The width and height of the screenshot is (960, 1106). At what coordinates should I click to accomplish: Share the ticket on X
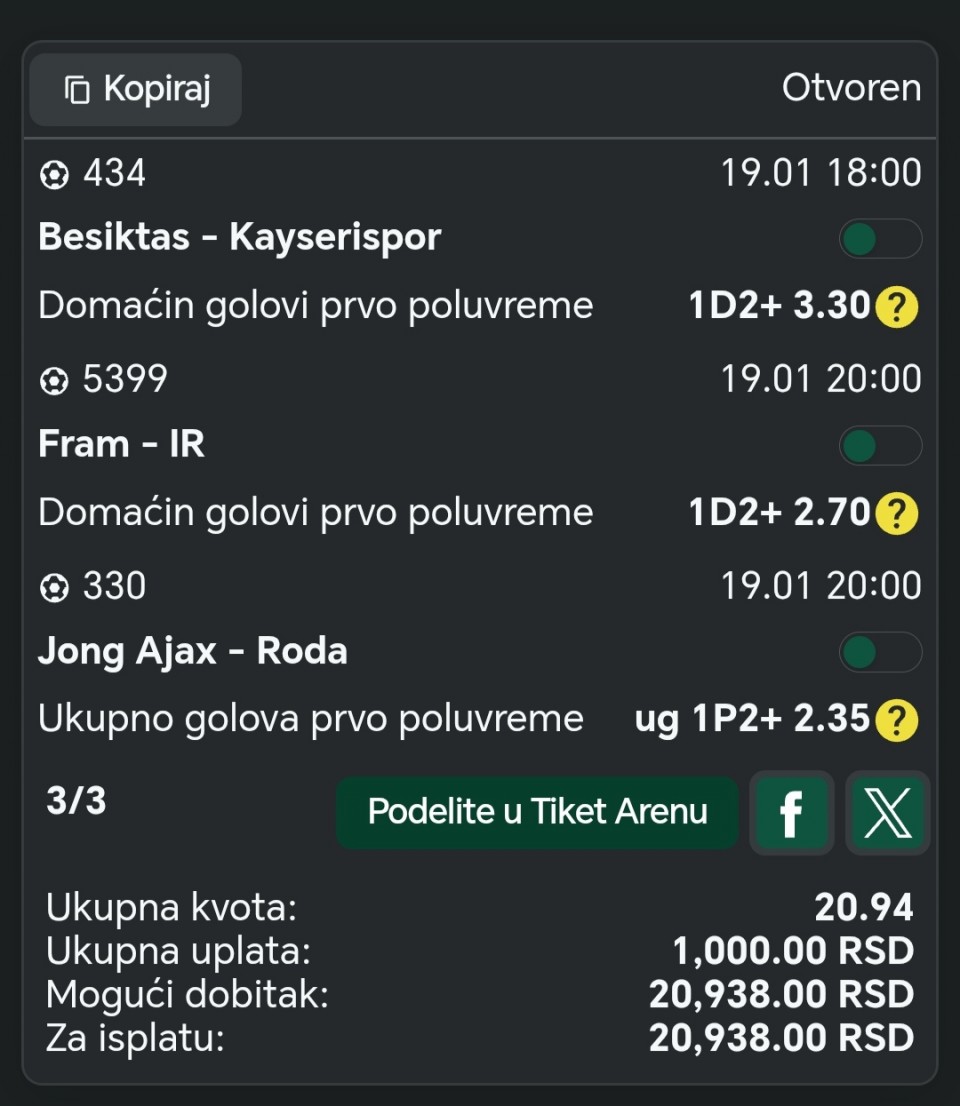point(887,813)
